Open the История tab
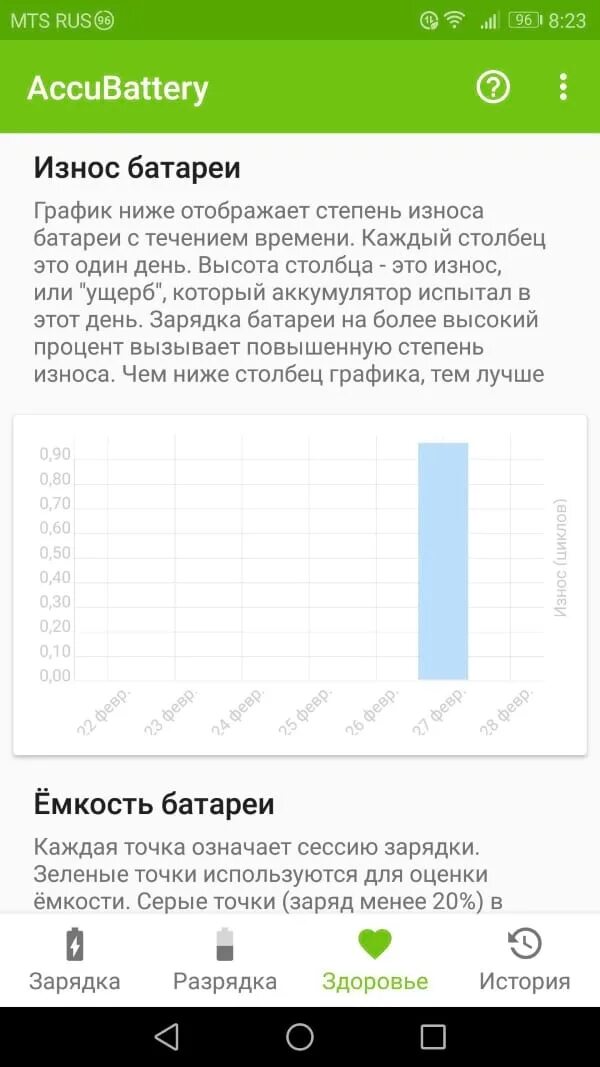Image resolution: width=600 pixels, height=1067 pixels. pos(524,960)
